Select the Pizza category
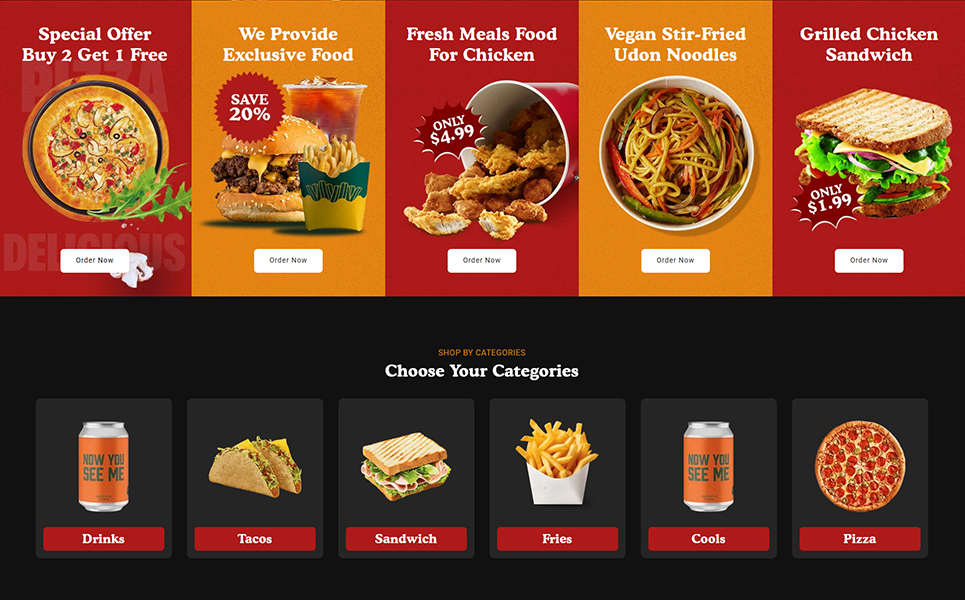 pyautogui.click(x=860, y=539)
